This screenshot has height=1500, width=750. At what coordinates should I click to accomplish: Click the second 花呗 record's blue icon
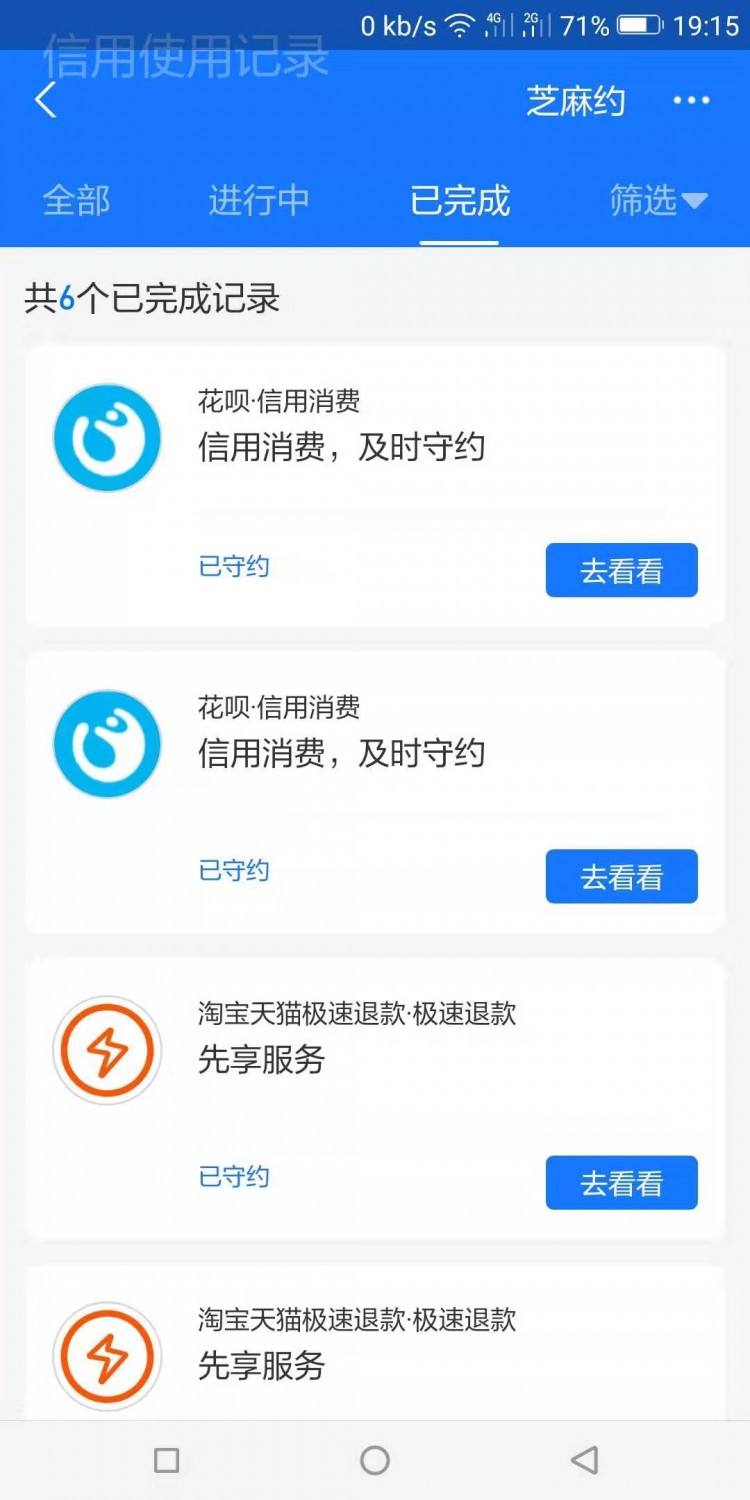pos(107,744)
